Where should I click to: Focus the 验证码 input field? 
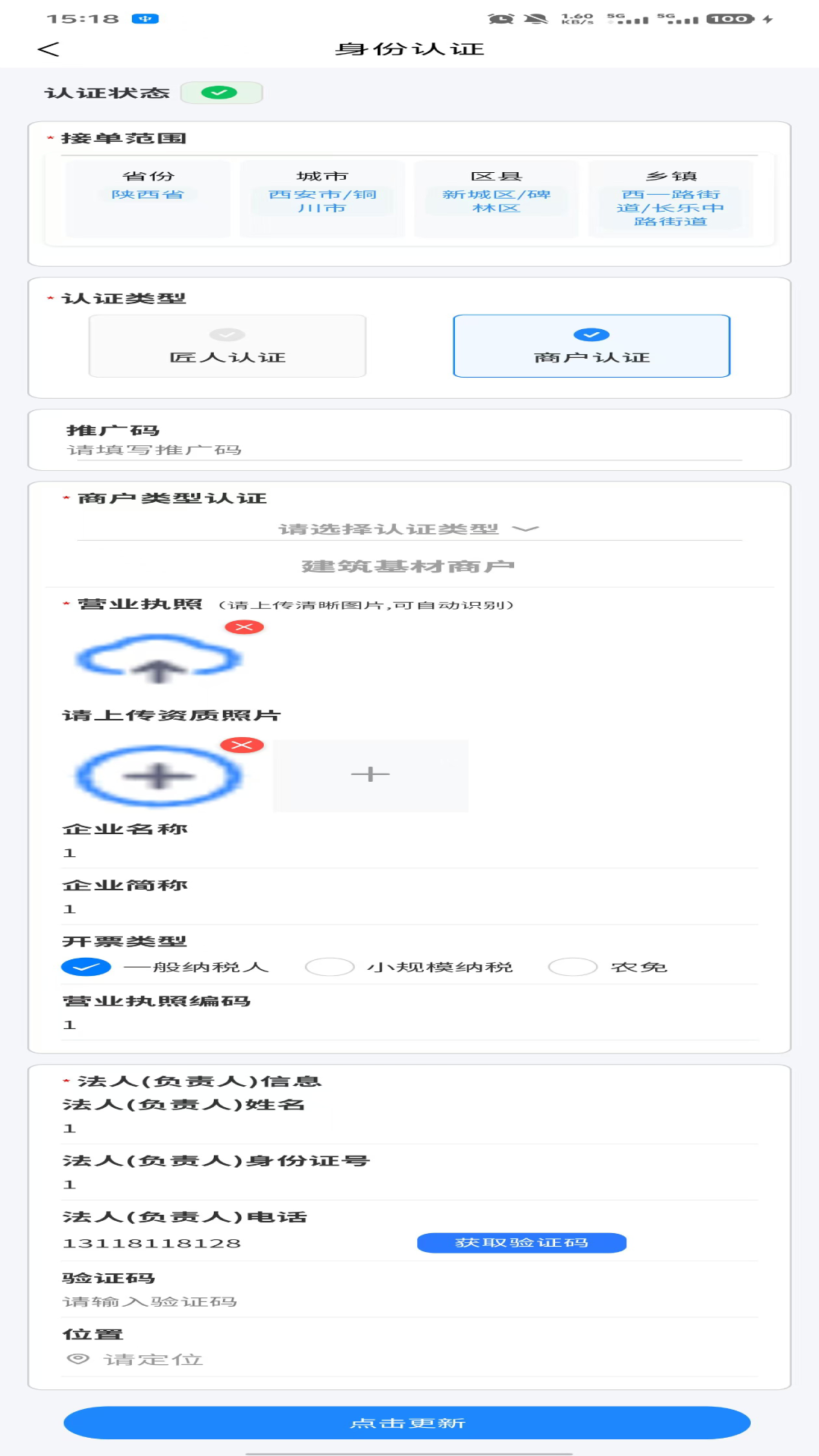pyautogui.click(x=409, y=1302)
